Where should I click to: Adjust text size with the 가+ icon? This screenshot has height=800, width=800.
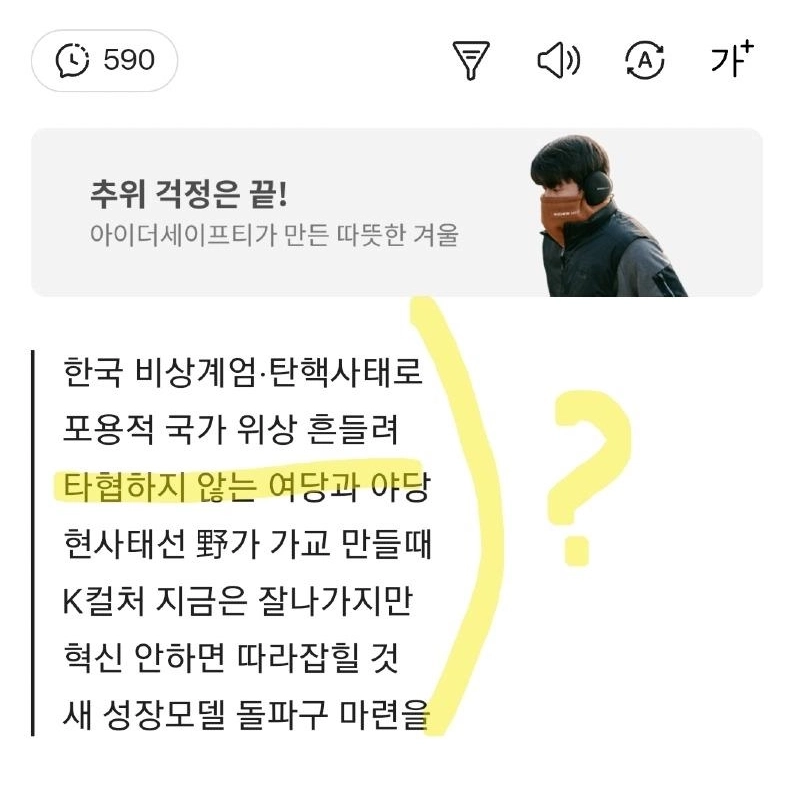(731, 60)
